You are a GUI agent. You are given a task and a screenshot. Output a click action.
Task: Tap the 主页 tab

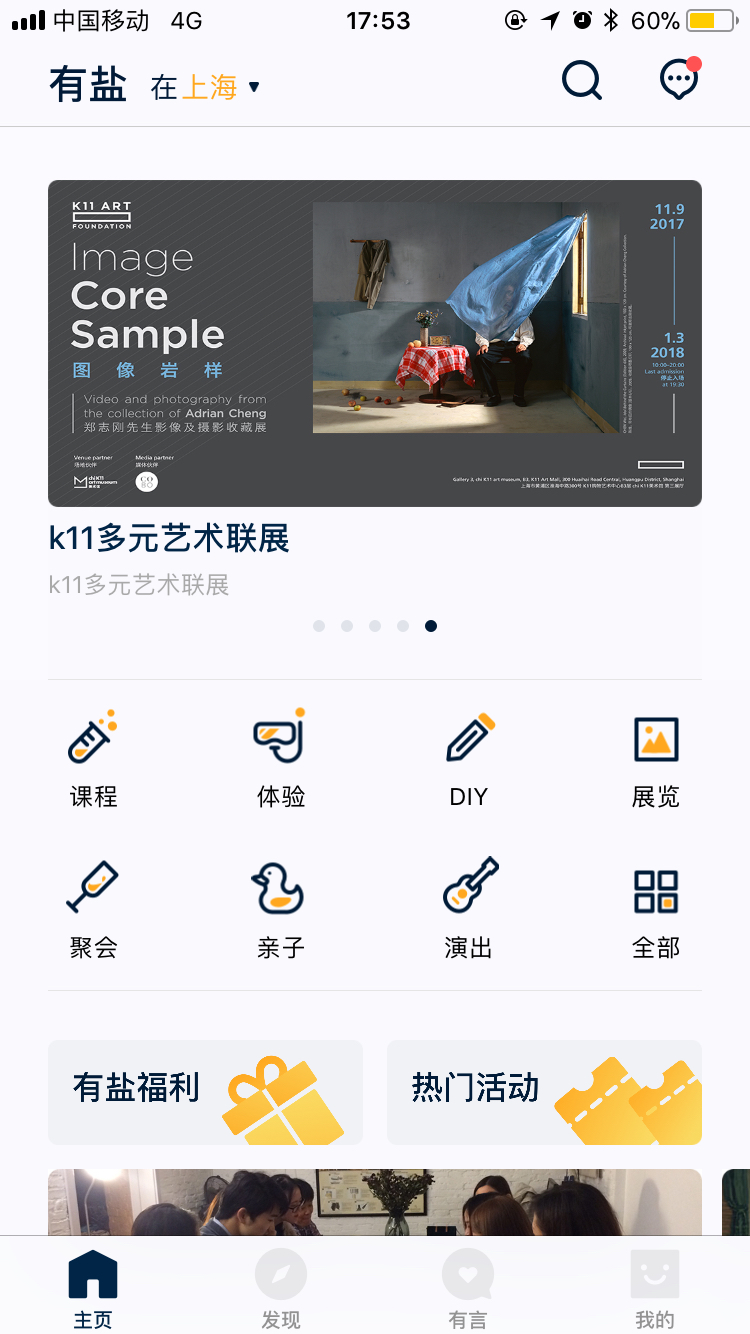(x=93, y=1290)
